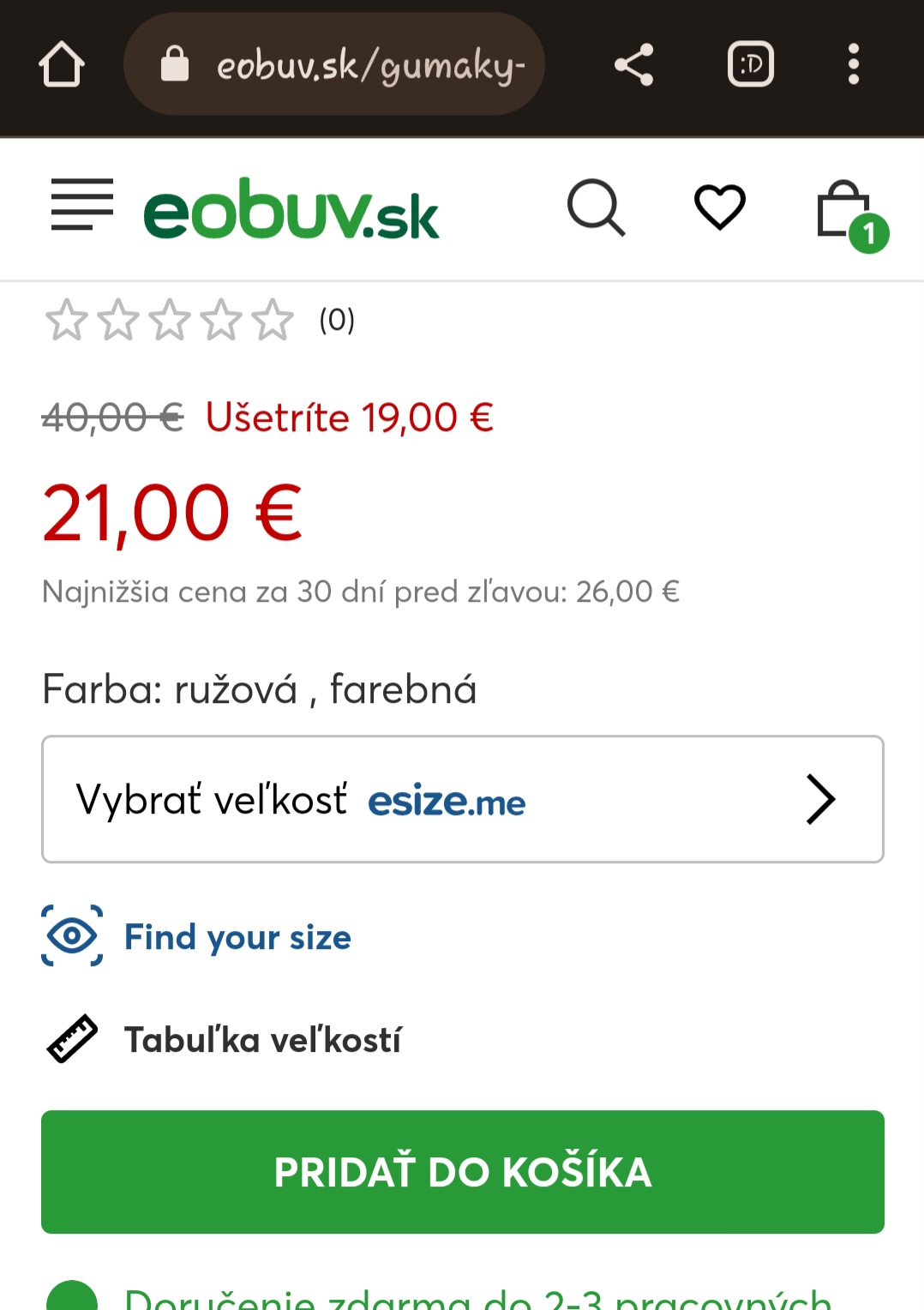Expand the Vybrať veľkosť size selector

[x=463, y=799]
